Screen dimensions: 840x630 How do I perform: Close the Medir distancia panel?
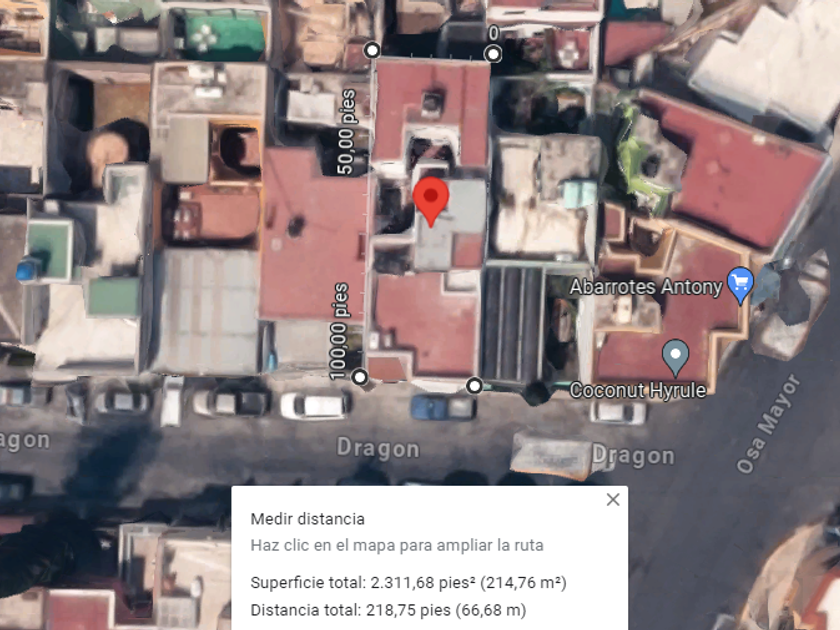click(613, 499)
